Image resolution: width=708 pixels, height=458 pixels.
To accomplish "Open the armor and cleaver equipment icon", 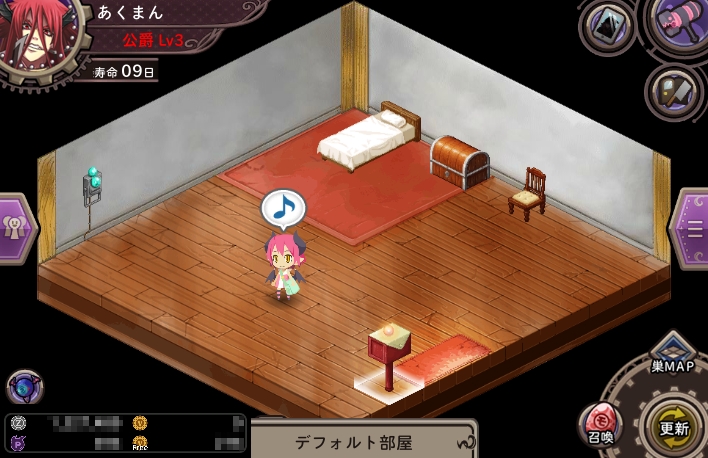I will [674, 91].
